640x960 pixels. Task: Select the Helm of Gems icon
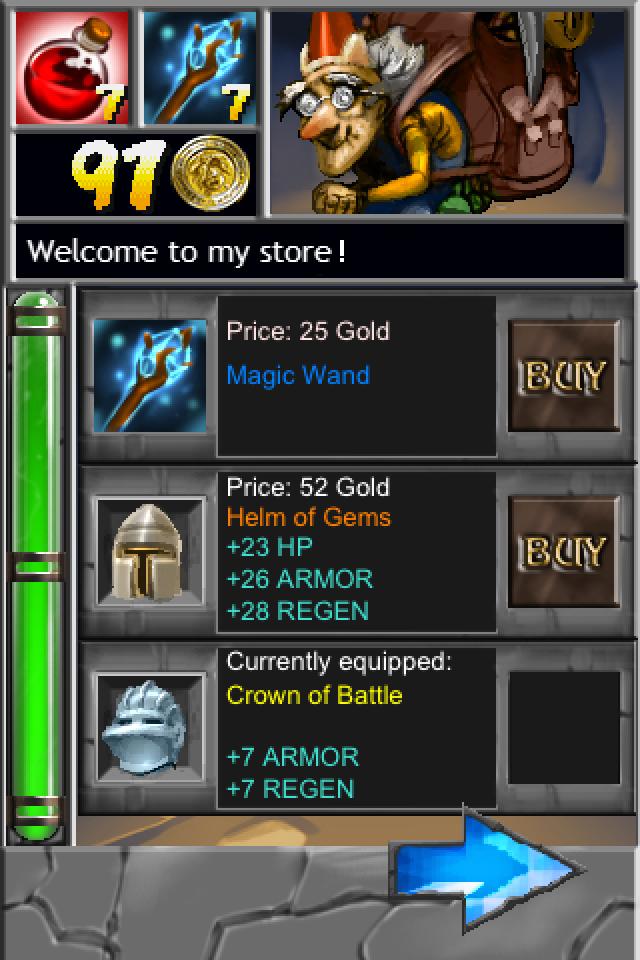point(150,552)
